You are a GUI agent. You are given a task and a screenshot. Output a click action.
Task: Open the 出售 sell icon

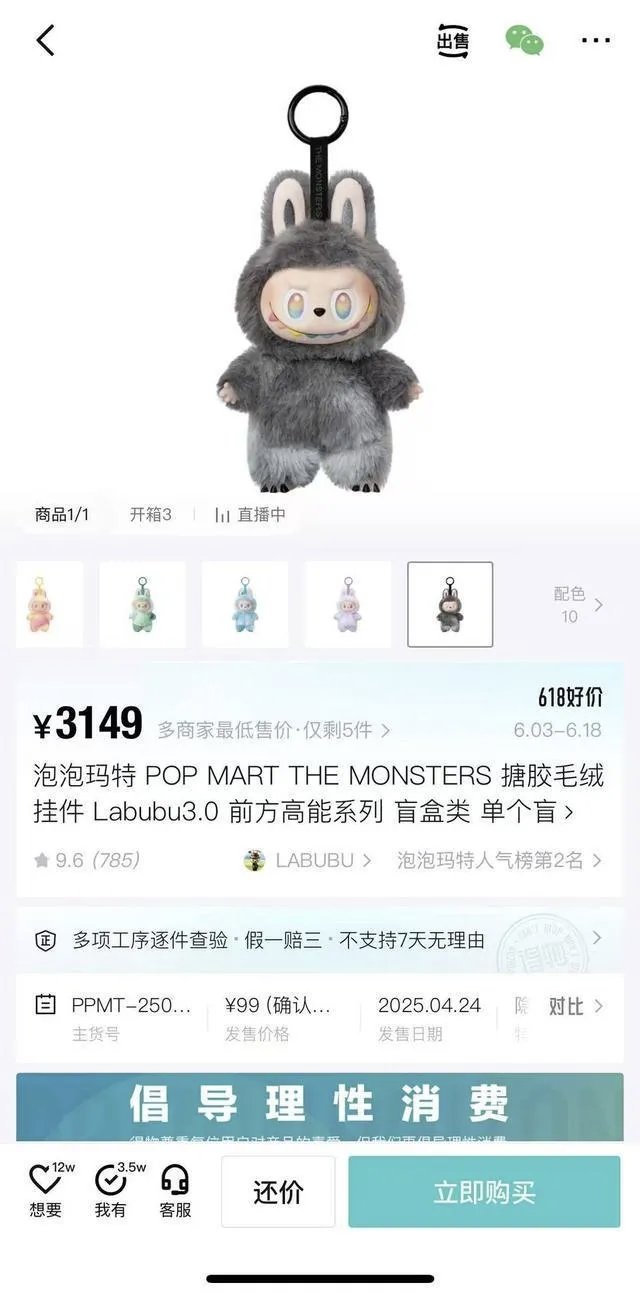tap(453, 41)
